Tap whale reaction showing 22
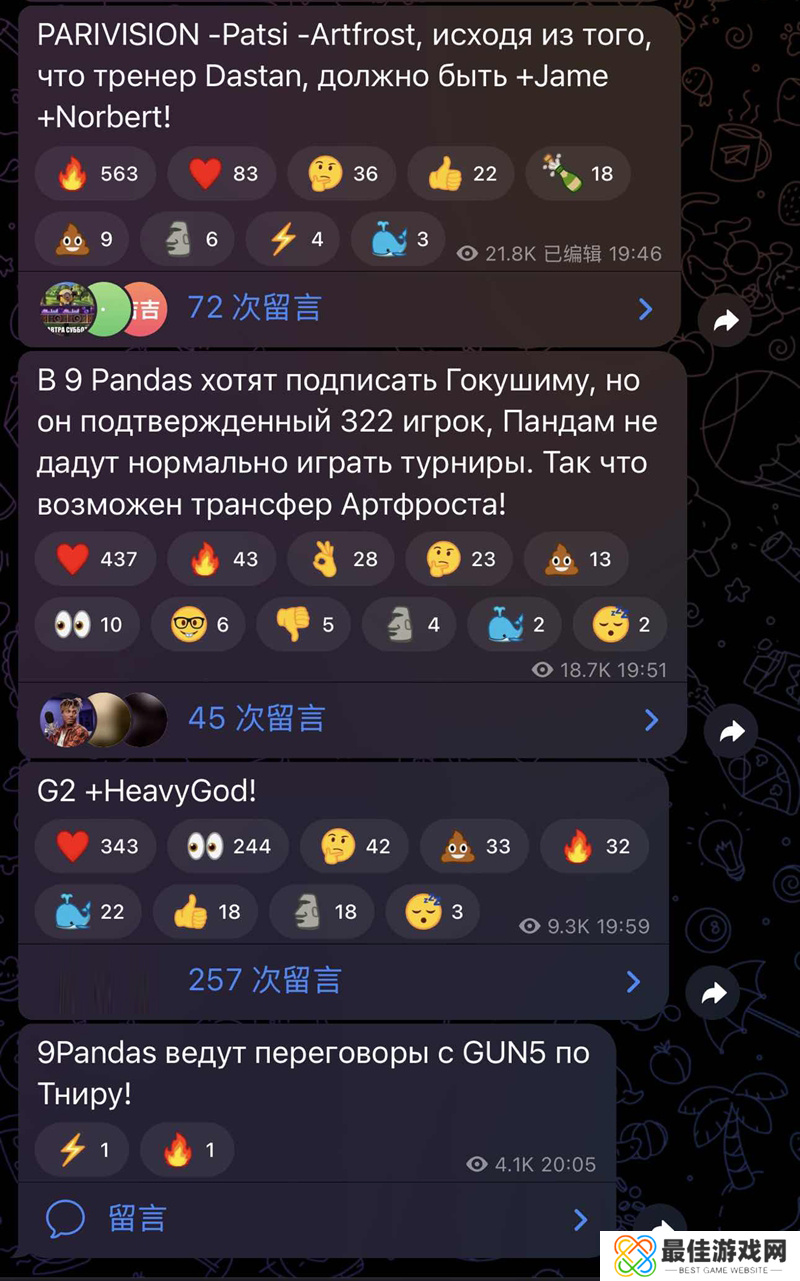This screenshot has height=1281, width=800. (x=90, y=911)
